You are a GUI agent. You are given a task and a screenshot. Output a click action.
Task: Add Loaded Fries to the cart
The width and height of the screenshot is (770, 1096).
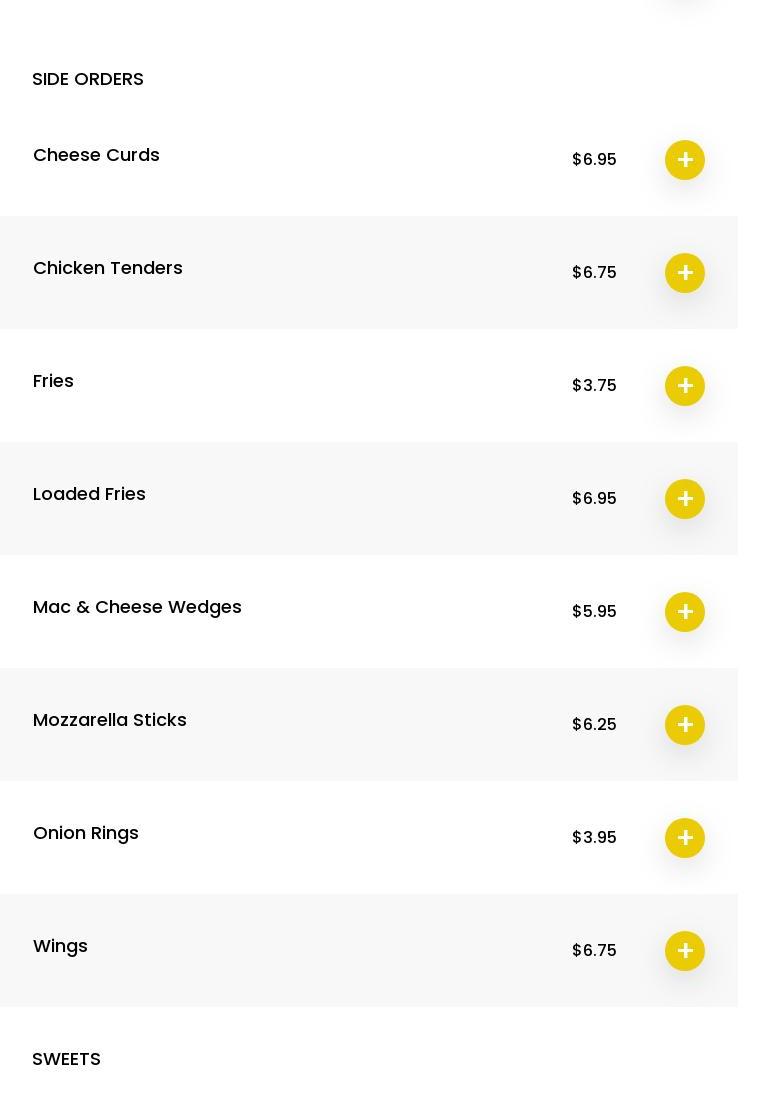(x=685, y=499)
